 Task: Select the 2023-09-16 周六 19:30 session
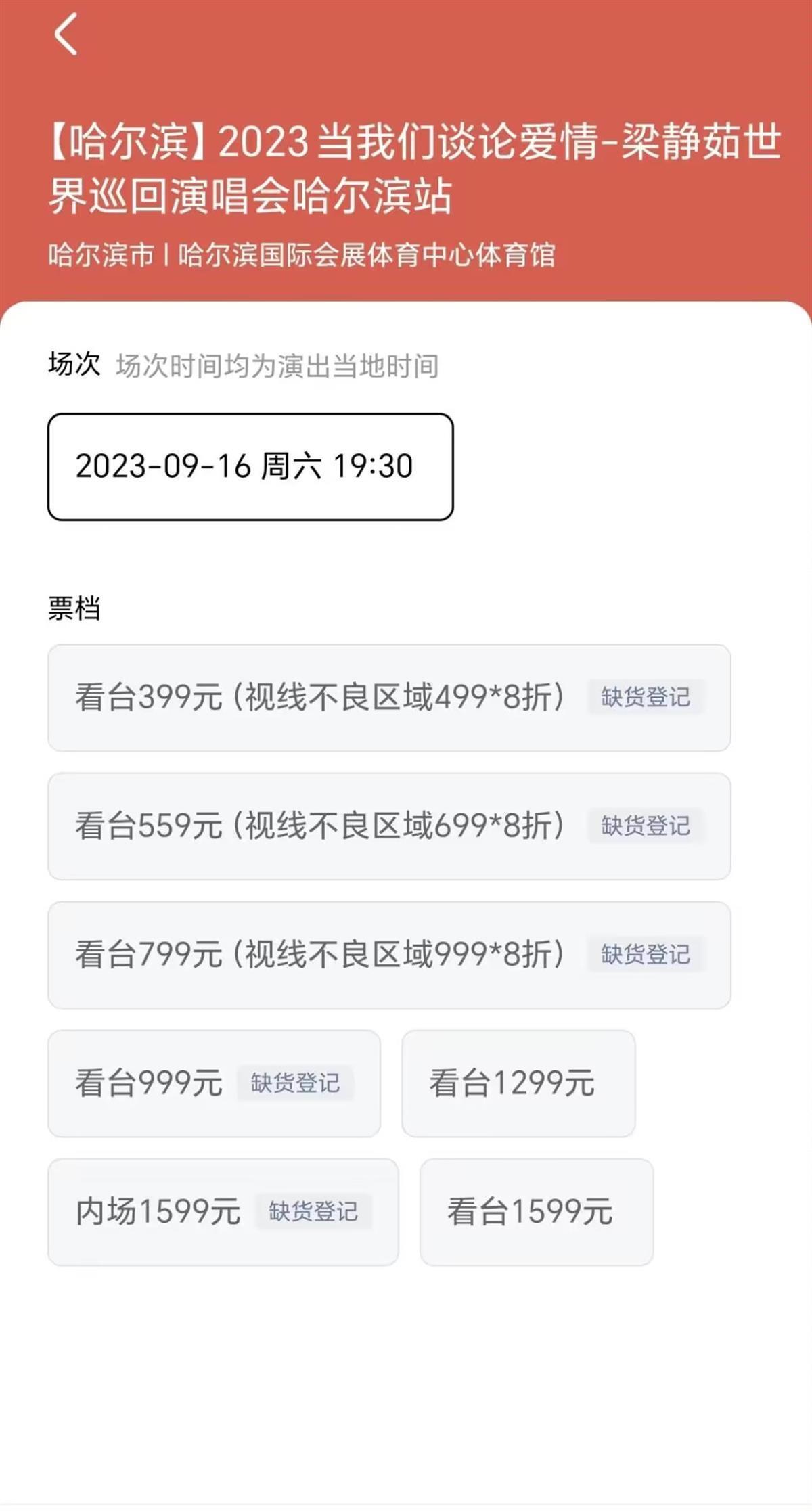click(250, 467)
